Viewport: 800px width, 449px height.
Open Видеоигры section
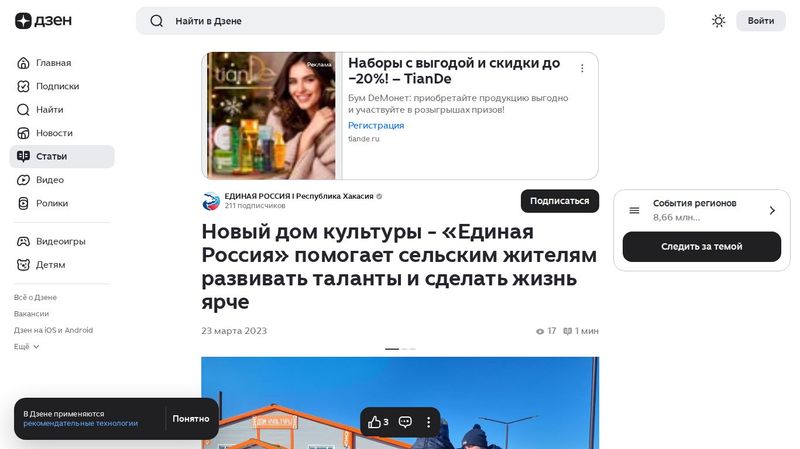[x=60, y=241]
